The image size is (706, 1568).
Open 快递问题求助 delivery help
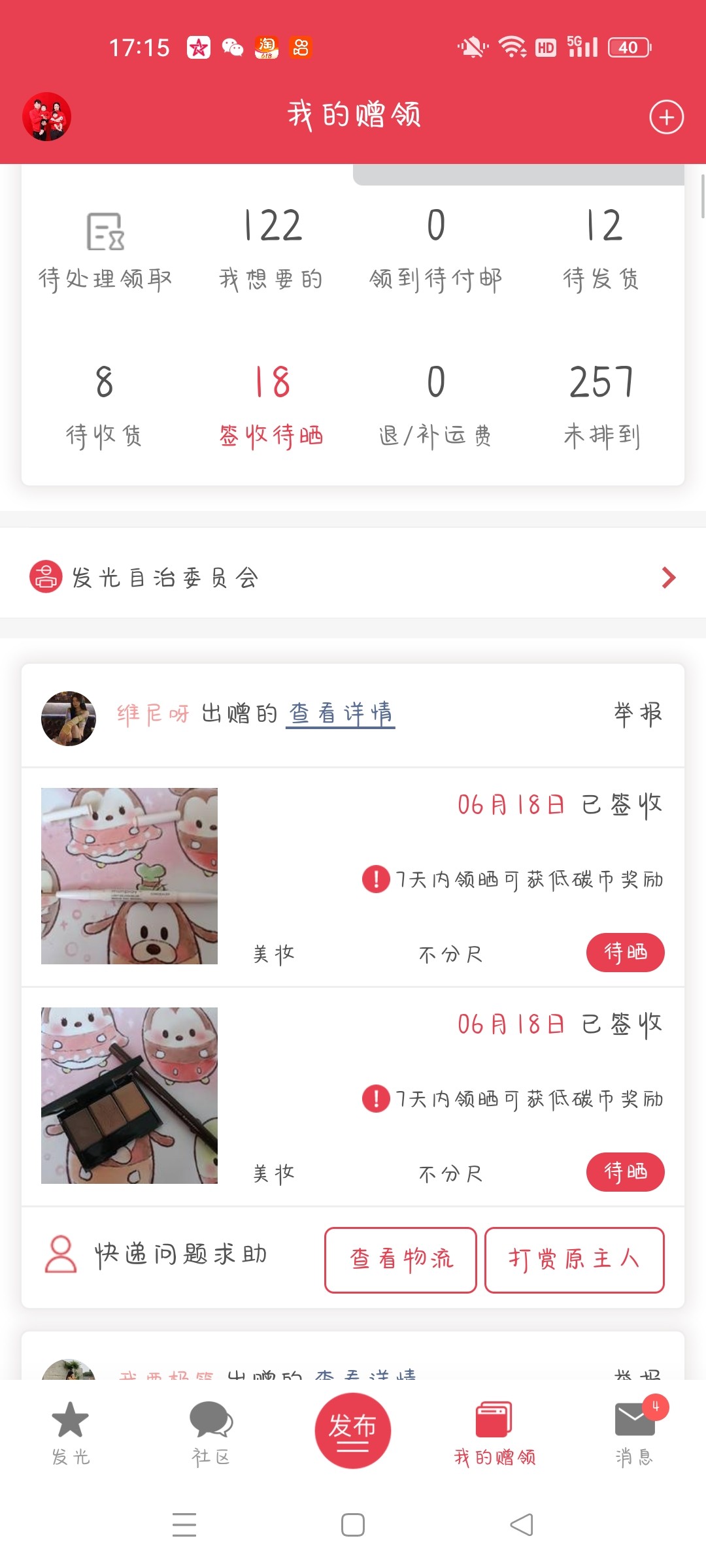(157, 1254)
